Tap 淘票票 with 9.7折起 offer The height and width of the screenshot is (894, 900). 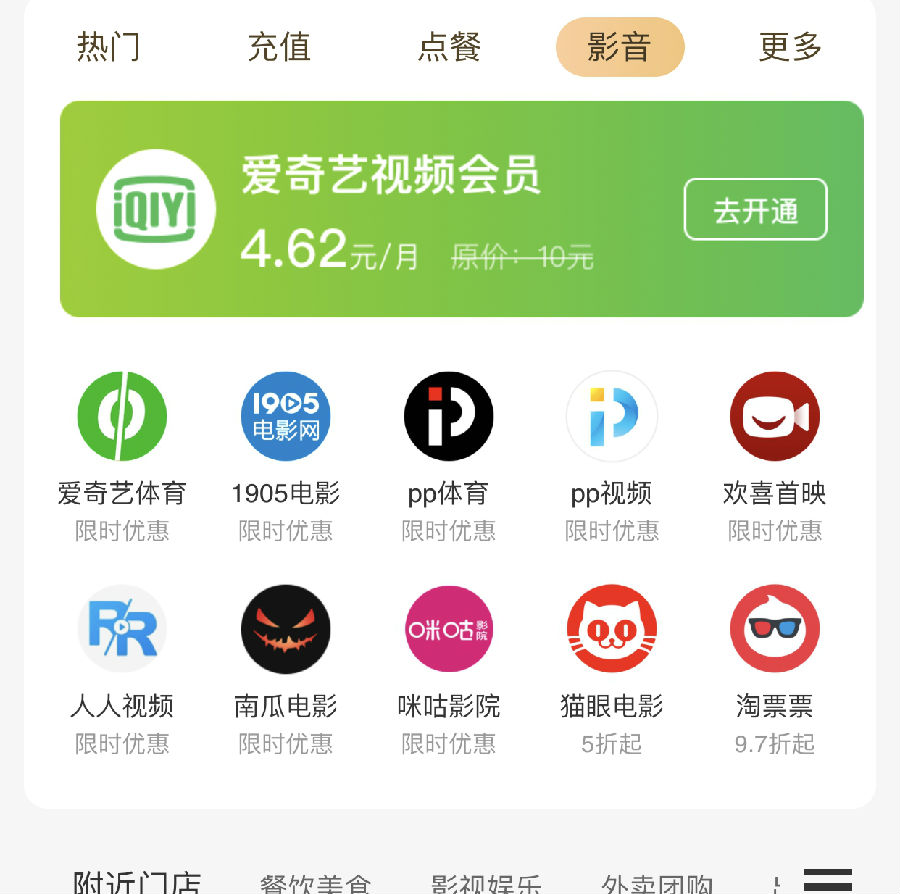click(x=775, y=630)
